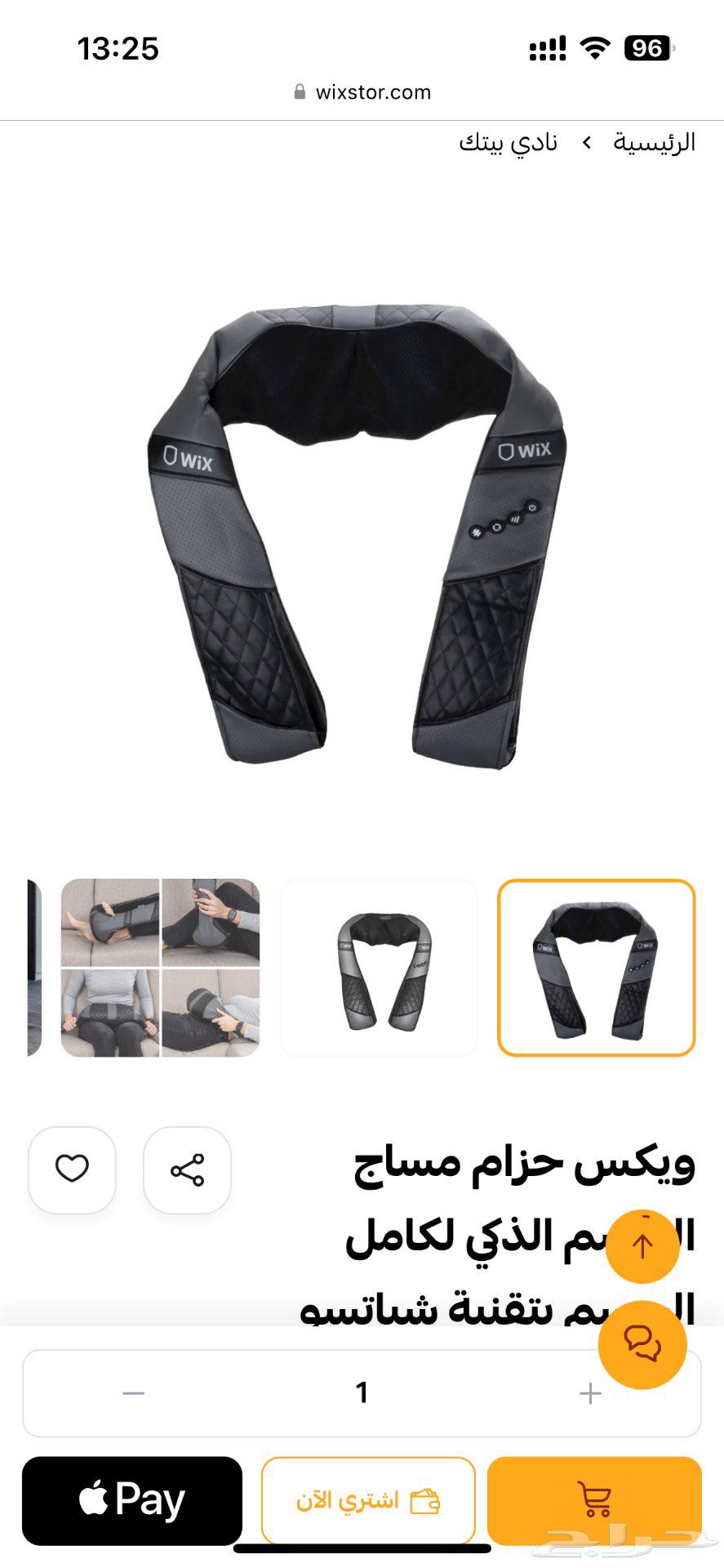Add product to favorites with heart icon
Screen dimensions: 724x1568
click(x=72, y=1169)
